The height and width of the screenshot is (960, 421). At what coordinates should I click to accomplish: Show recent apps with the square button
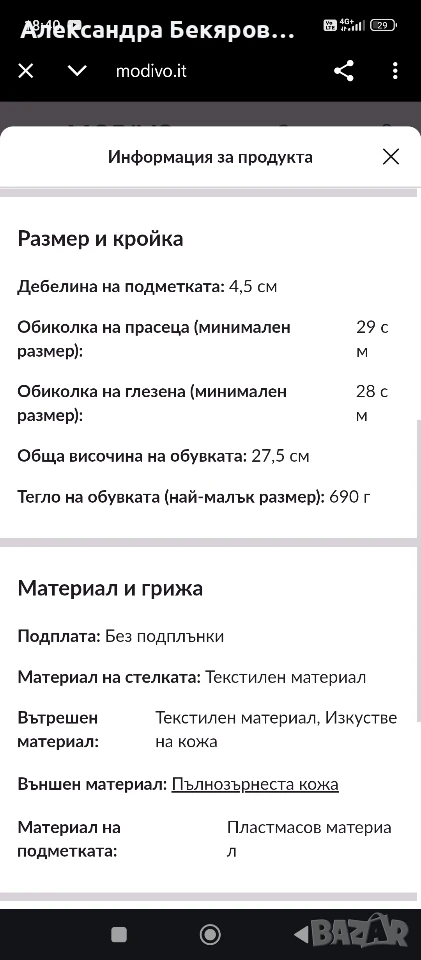click(x=119, y=934)
